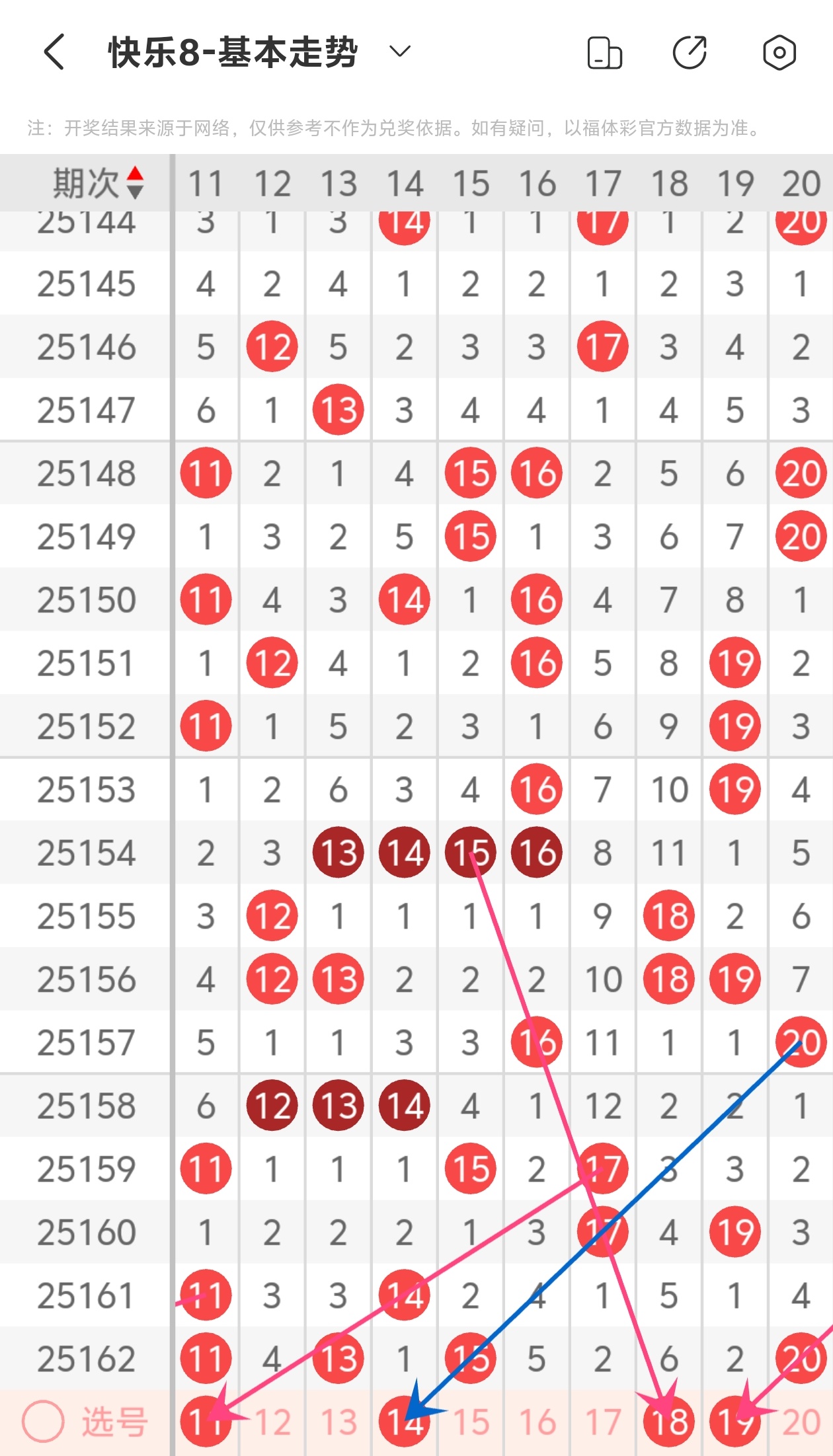Go back using the top-left arrow
The width and height of the screenshot is (833, 1456).
click(x=54, y=52)
